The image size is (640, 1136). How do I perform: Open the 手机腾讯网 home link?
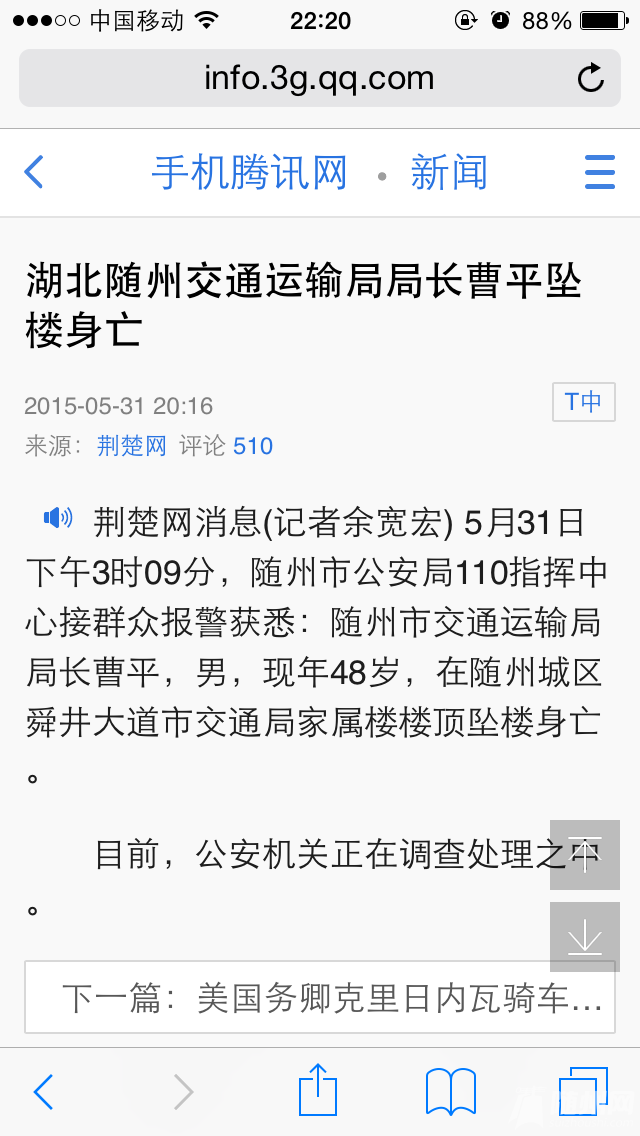click(x=249, y=173)
